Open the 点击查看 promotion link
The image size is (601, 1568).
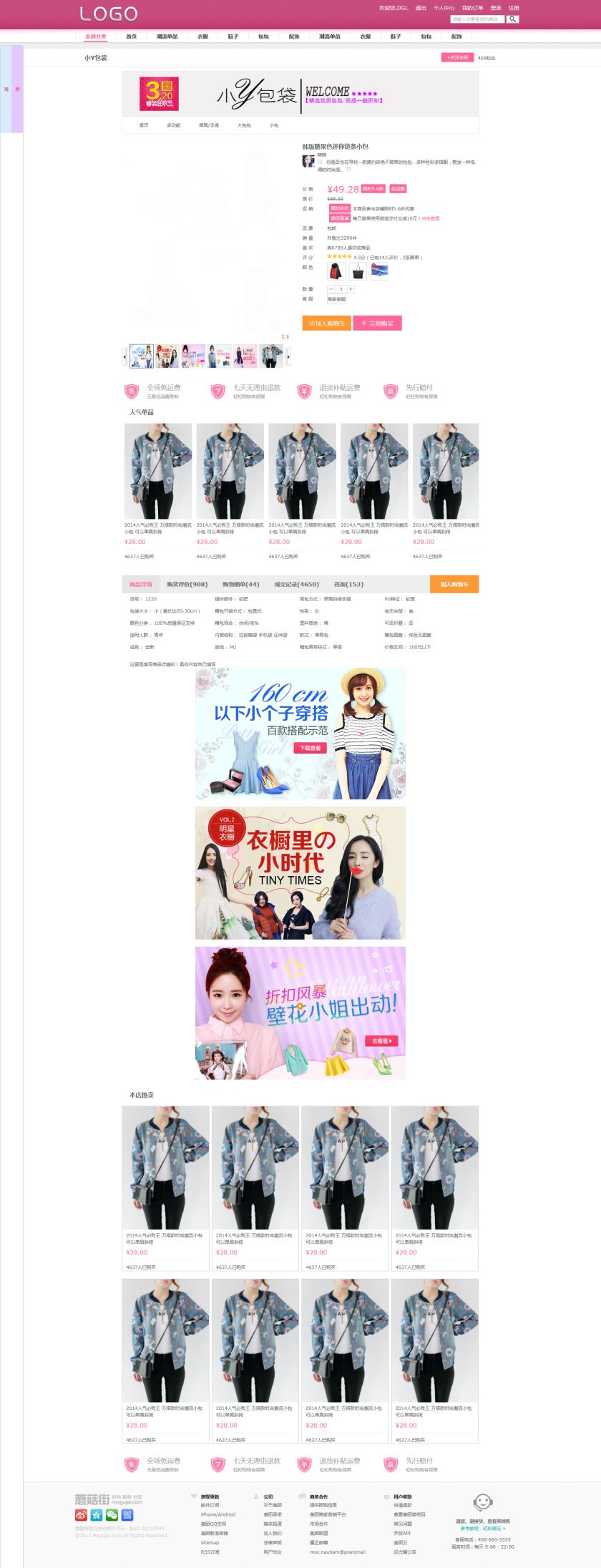pos(430,218)
